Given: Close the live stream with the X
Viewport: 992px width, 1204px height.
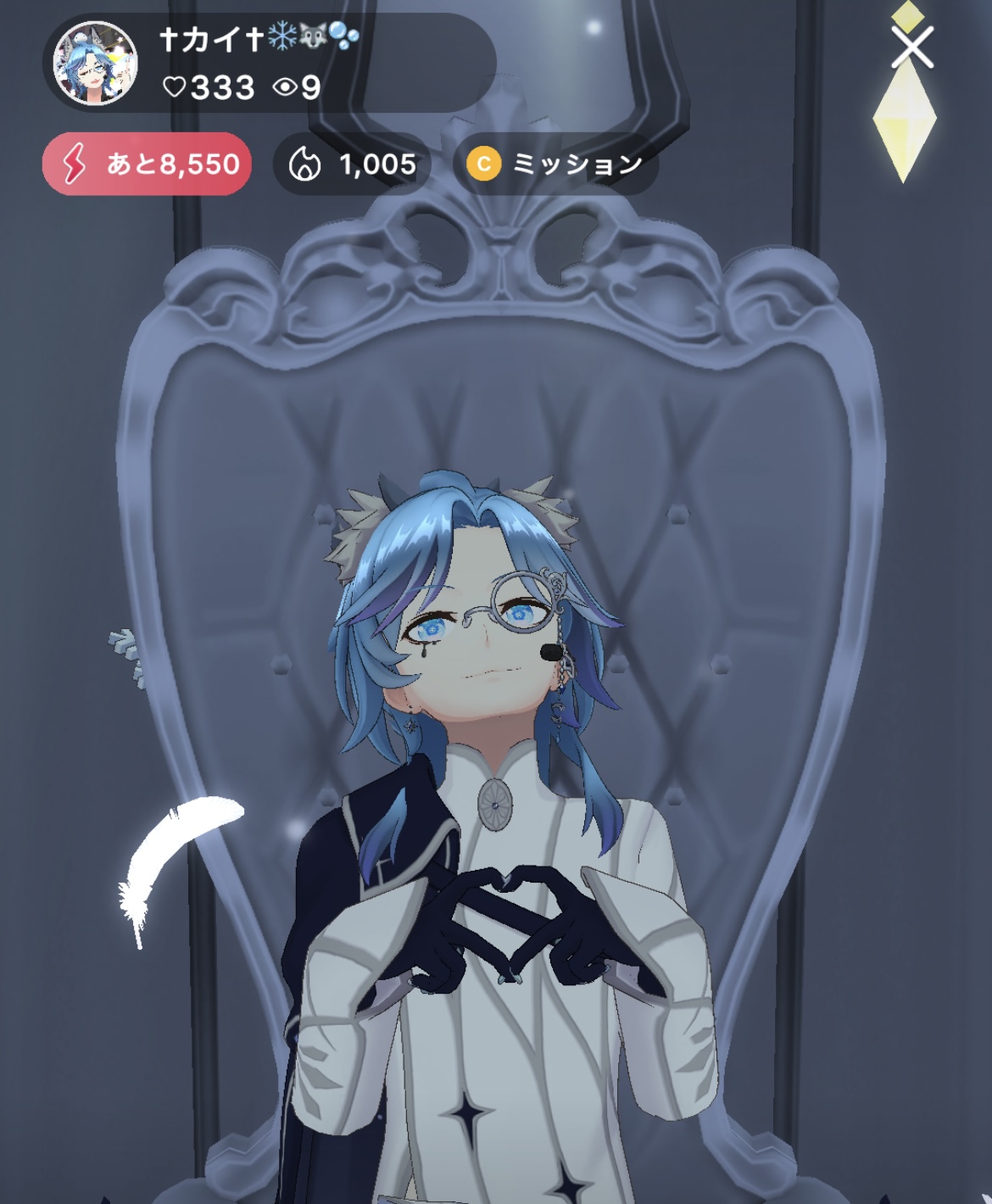Looking at the screenshot, I should [912, 47].
